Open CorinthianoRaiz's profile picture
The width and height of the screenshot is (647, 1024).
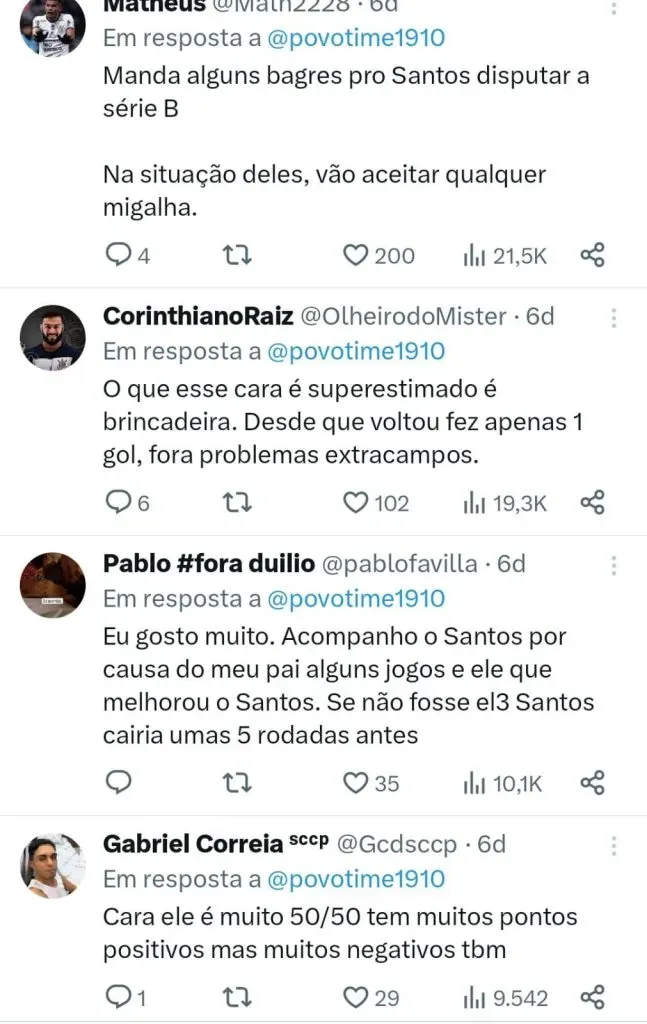(x=53, y=337)
